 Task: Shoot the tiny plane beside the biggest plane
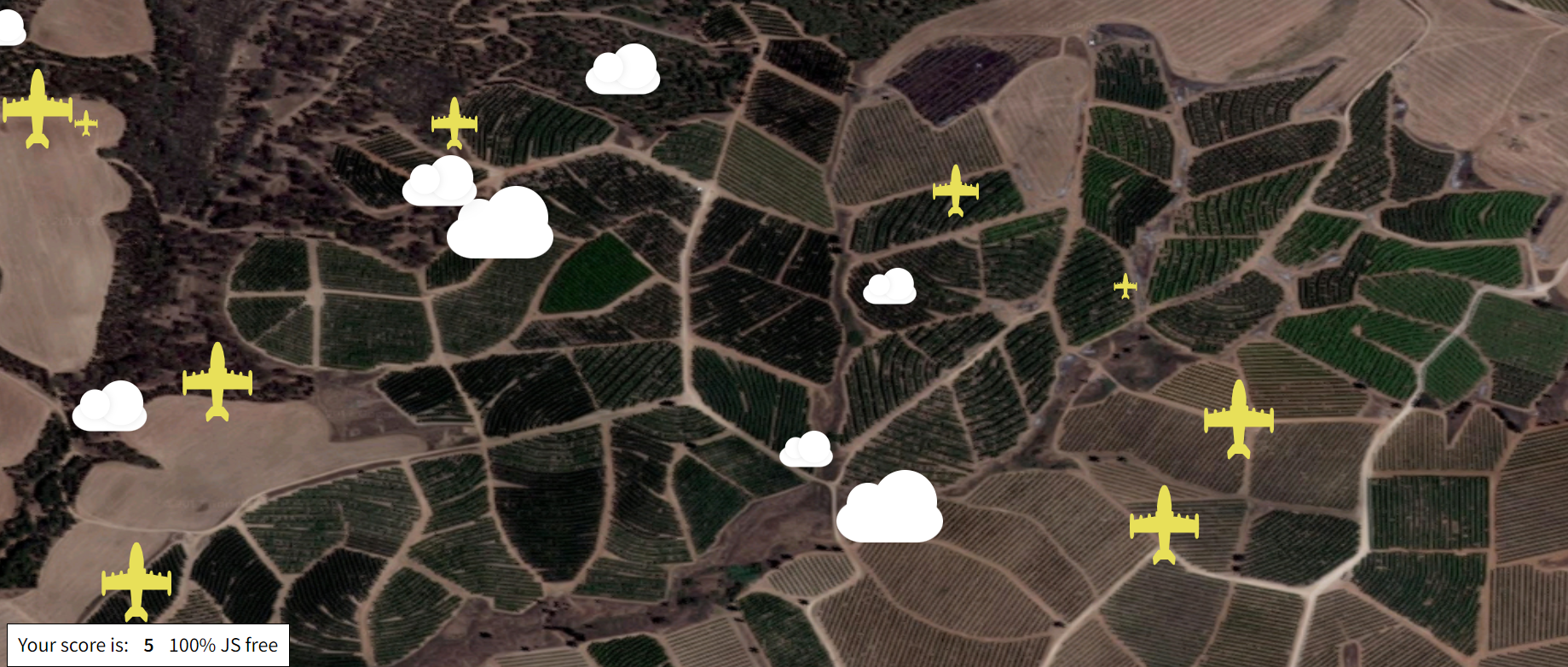[85, 123]
